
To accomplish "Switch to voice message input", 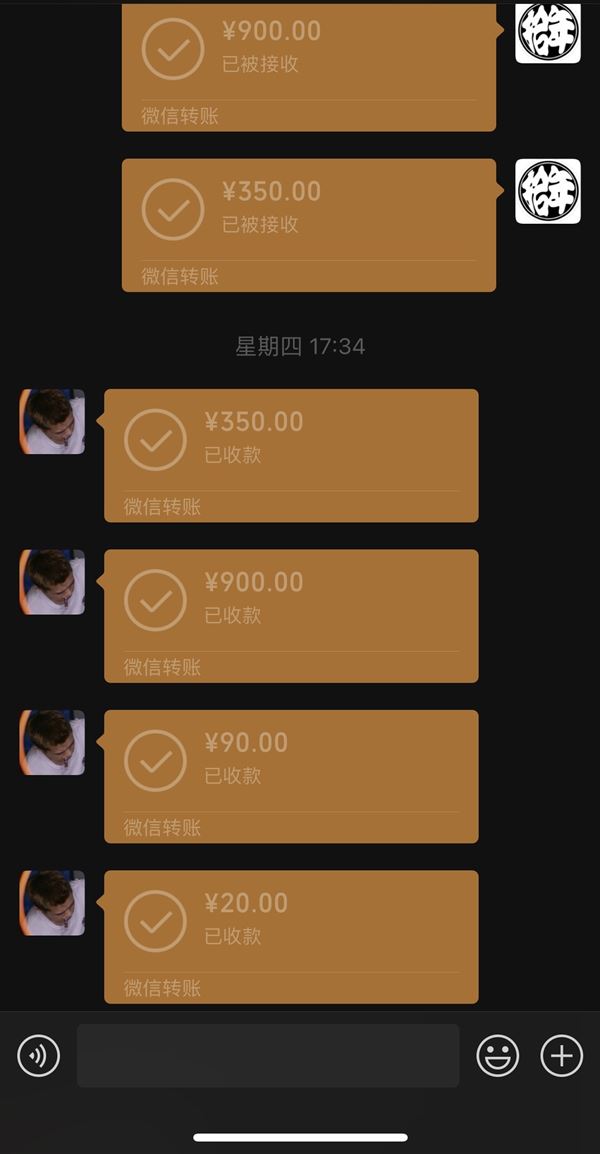I will click(38, 1056).
